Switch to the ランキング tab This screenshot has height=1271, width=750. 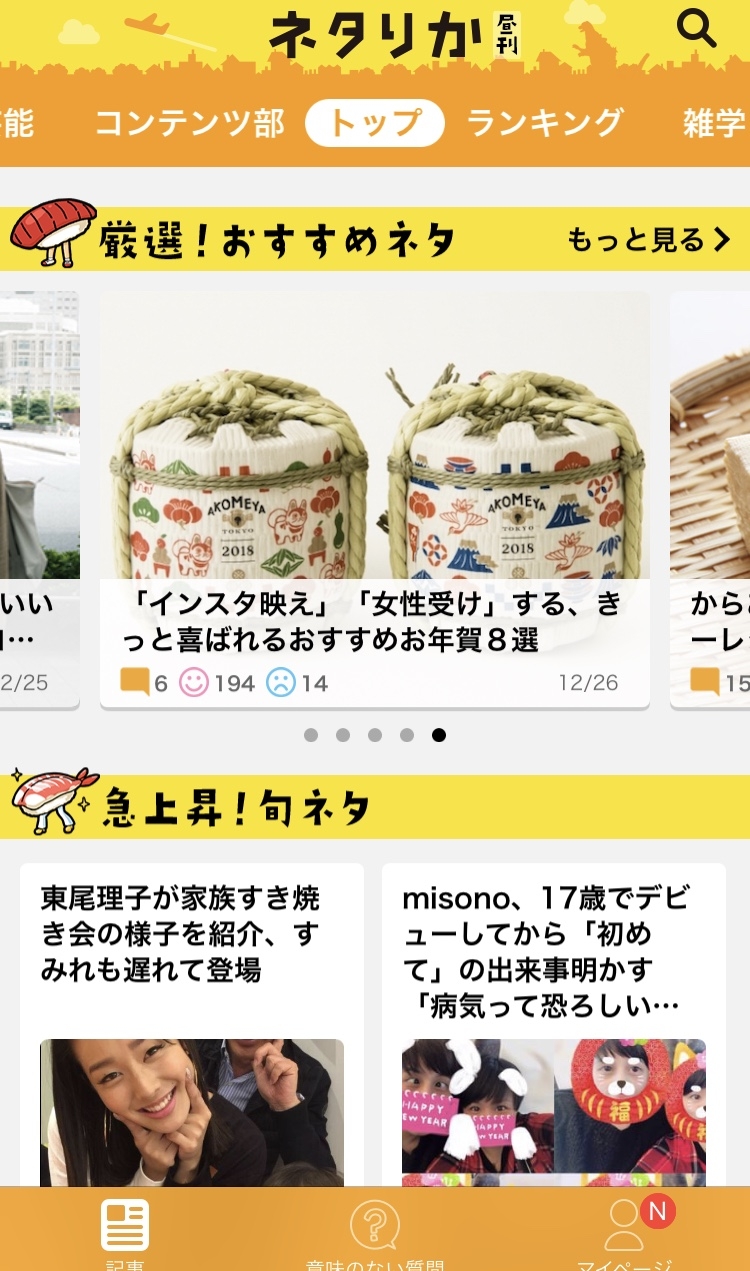[545, 123]
